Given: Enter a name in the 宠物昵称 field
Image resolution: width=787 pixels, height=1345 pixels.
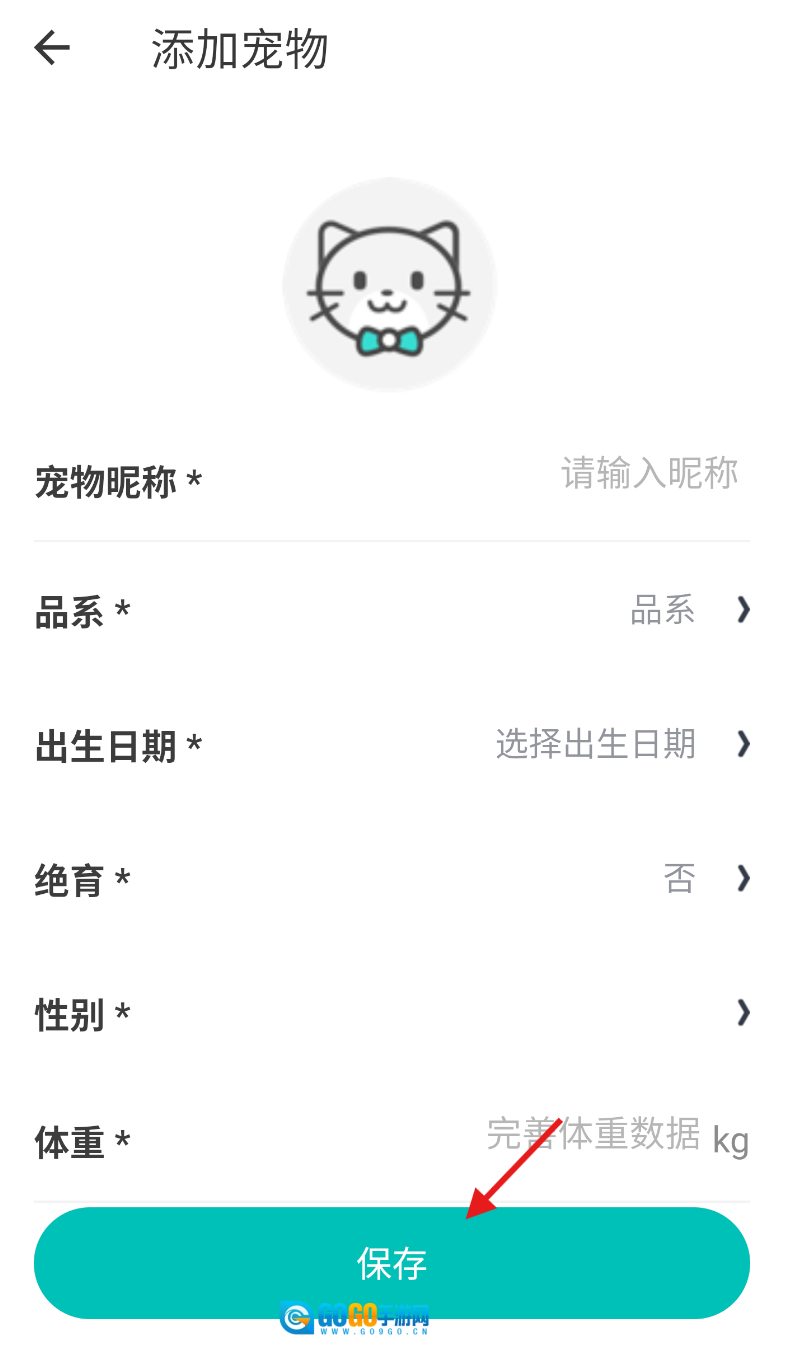Looking at the screenshot, I should coord(648,473).
